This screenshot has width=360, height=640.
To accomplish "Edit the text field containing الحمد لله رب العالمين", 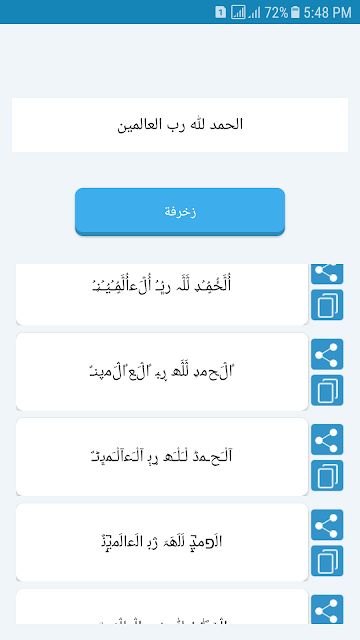I will point(180,125).
